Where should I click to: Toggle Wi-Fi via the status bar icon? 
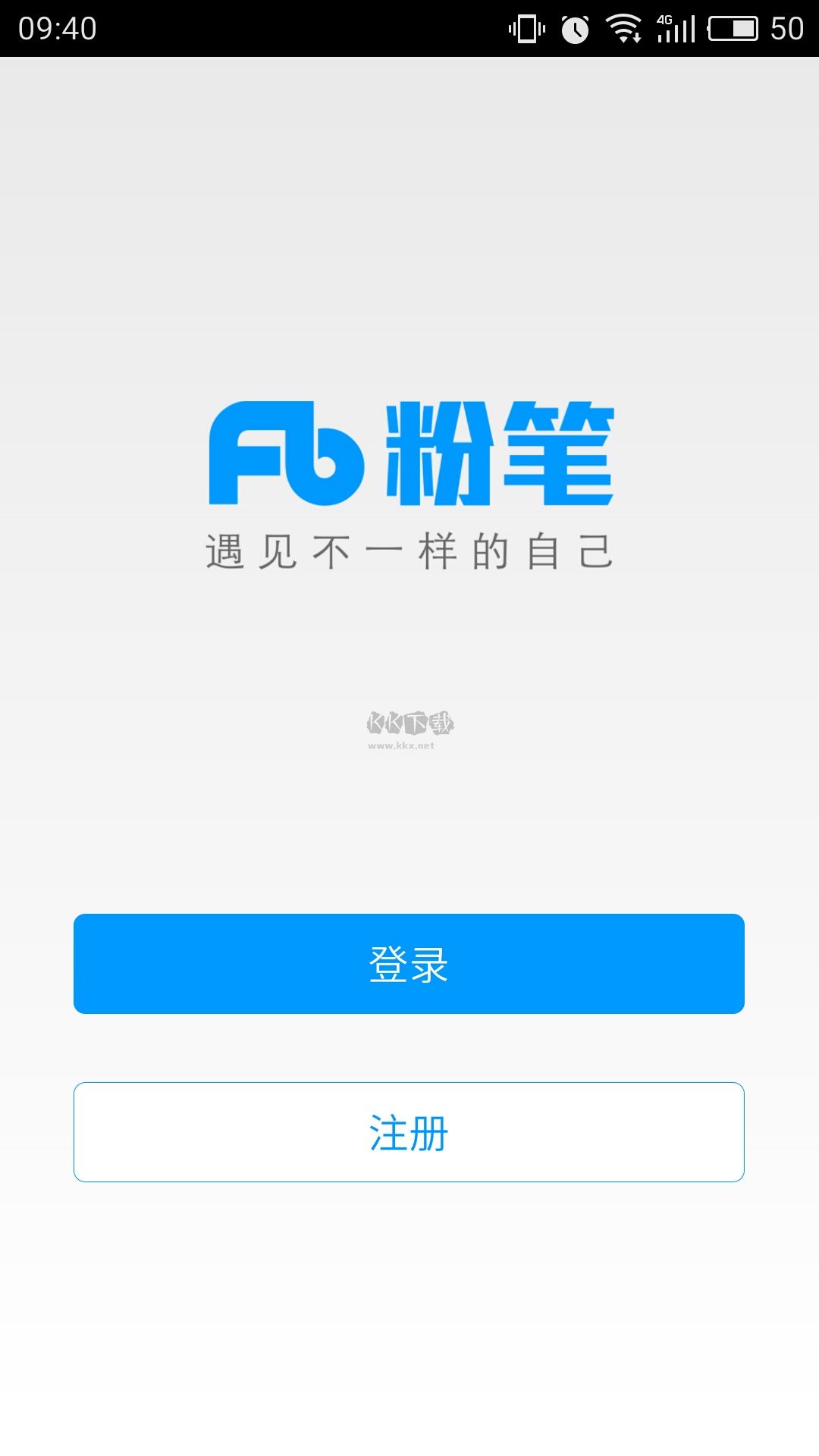623,28
